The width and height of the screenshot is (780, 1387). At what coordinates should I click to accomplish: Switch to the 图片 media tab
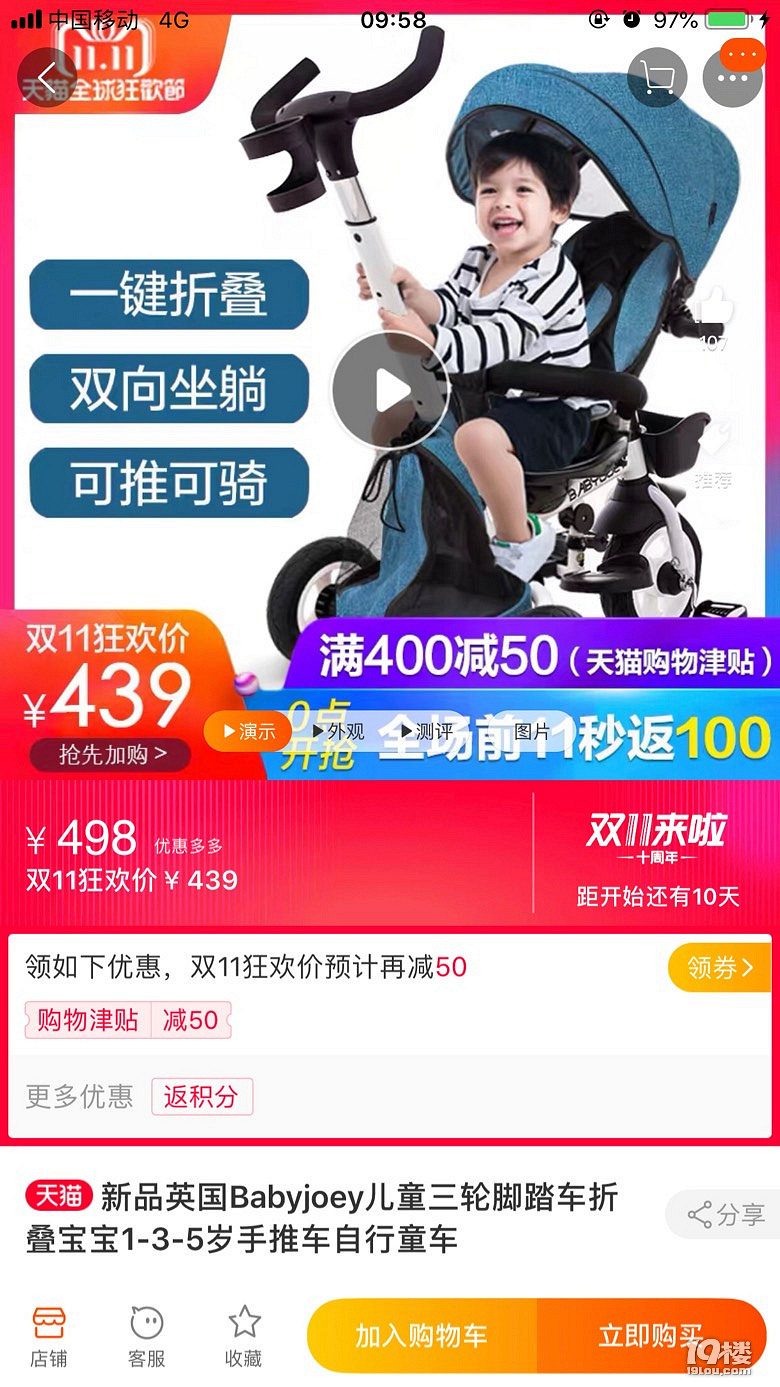(x=531, y=732)
